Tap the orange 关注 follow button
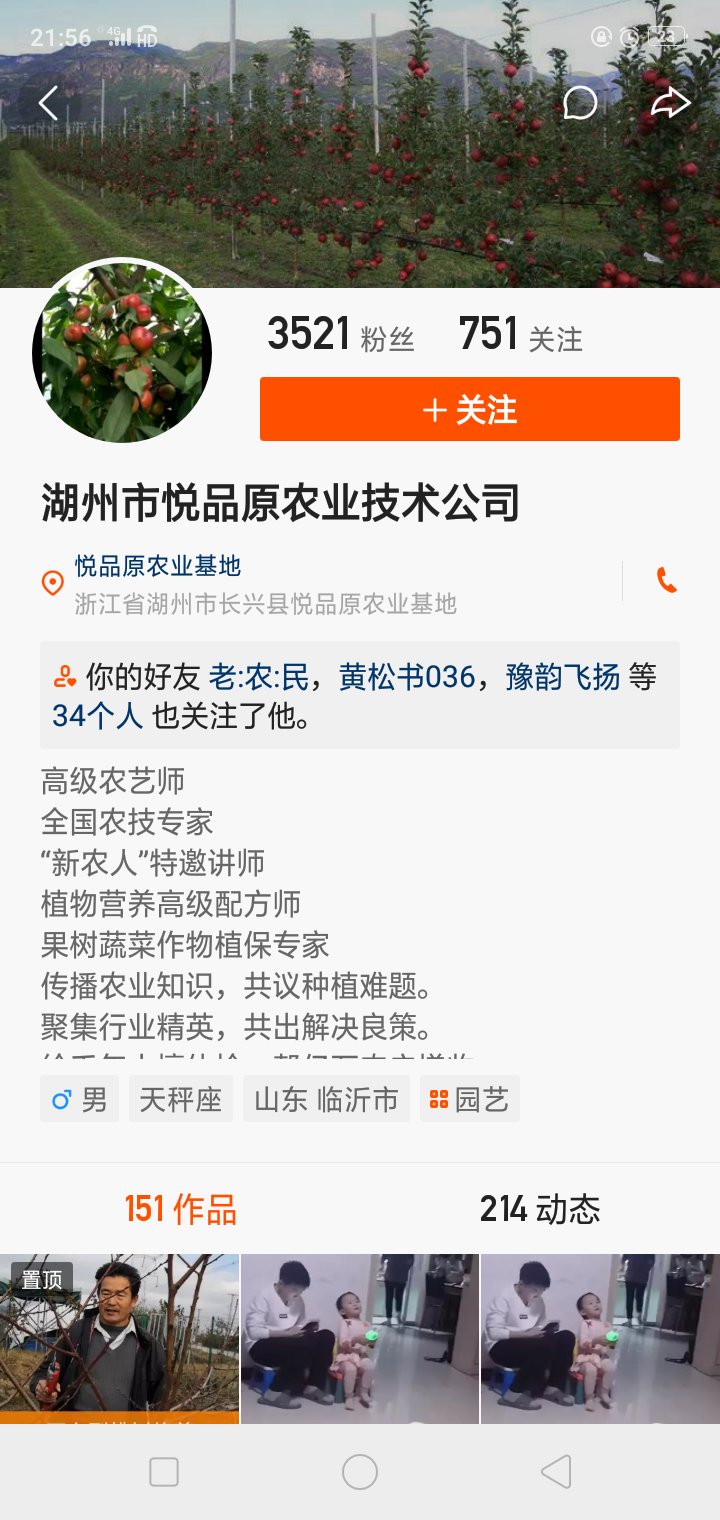Image resolution: width=720 pixels, height=1520 pixels. [470, 409]
